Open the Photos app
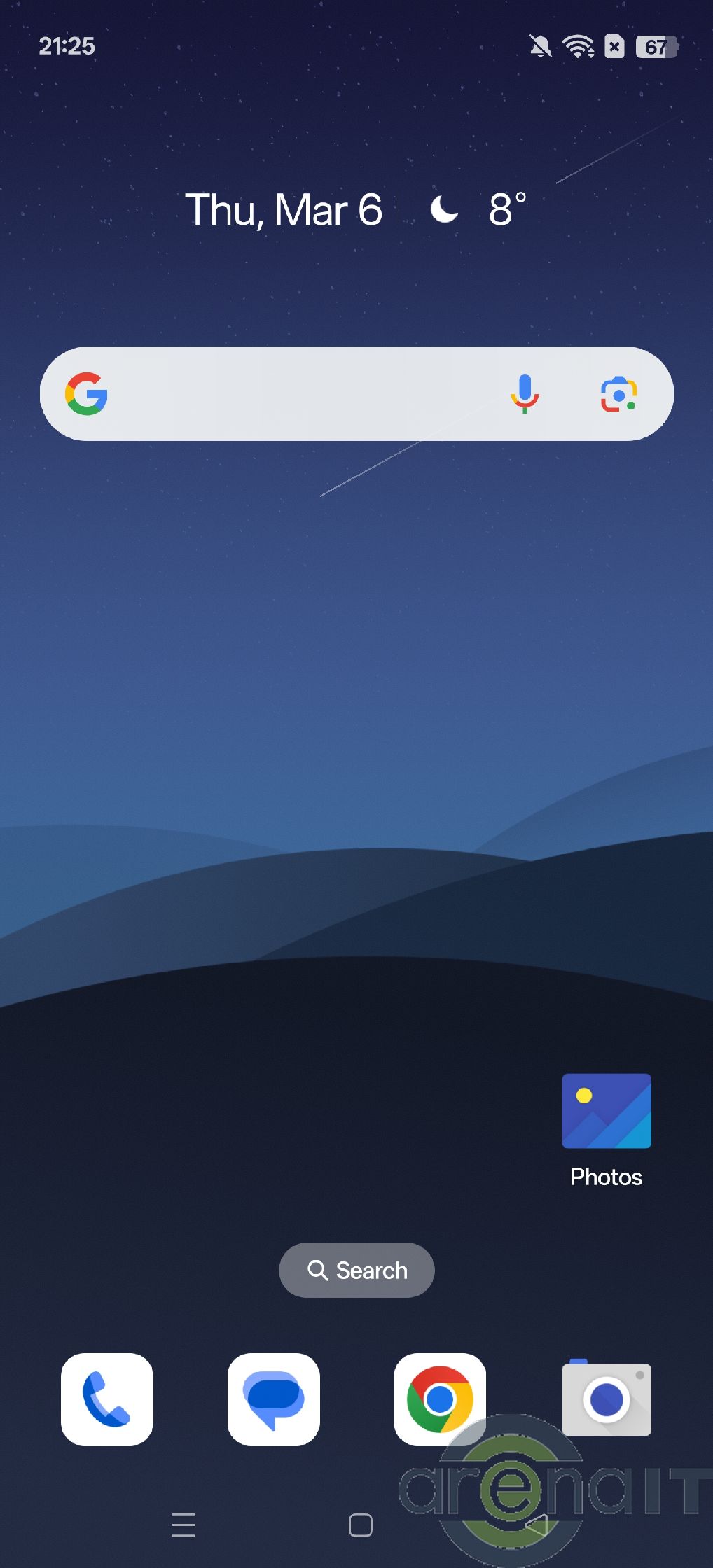The height and width of the screenshot is (1568, 713). click(x=607, y=1112)
